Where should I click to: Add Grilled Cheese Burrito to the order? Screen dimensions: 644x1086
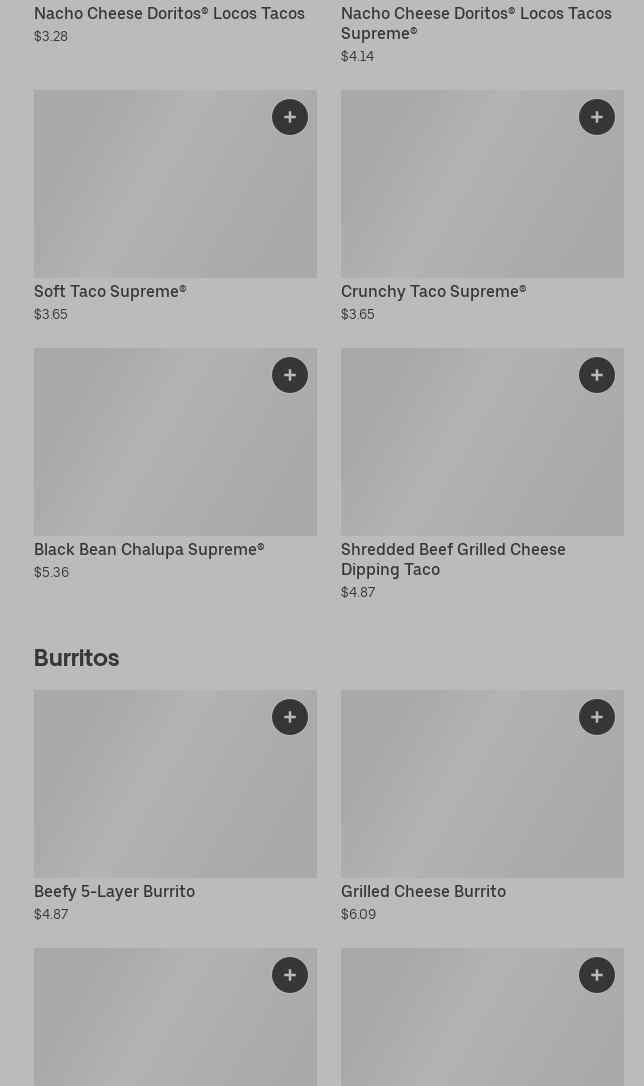597,717
